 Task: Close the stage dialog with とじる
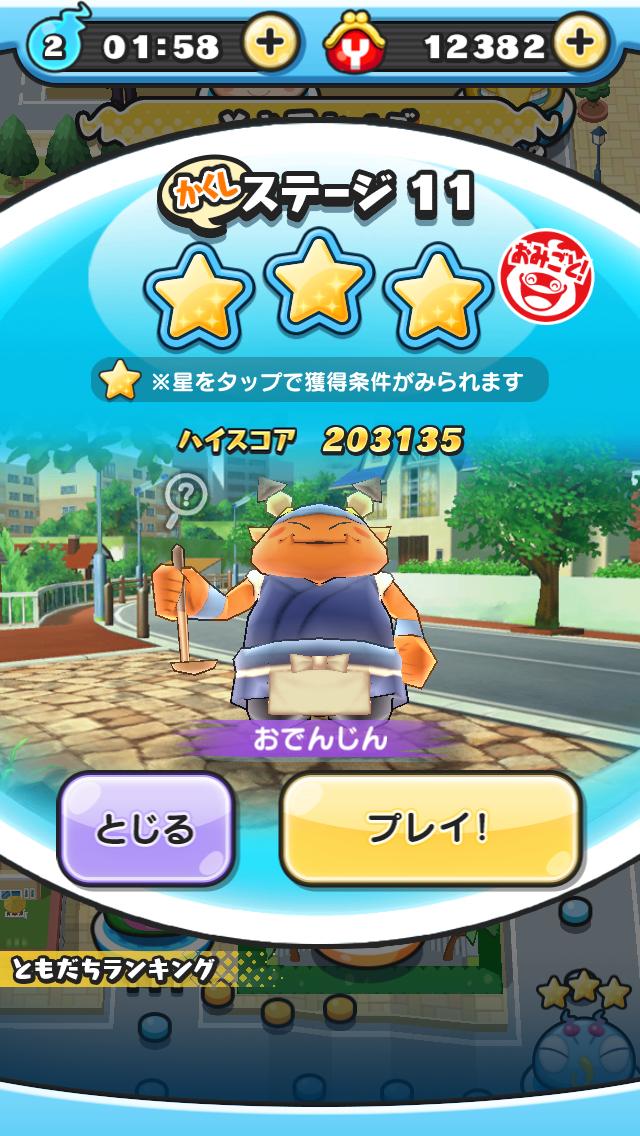(145, 829)
